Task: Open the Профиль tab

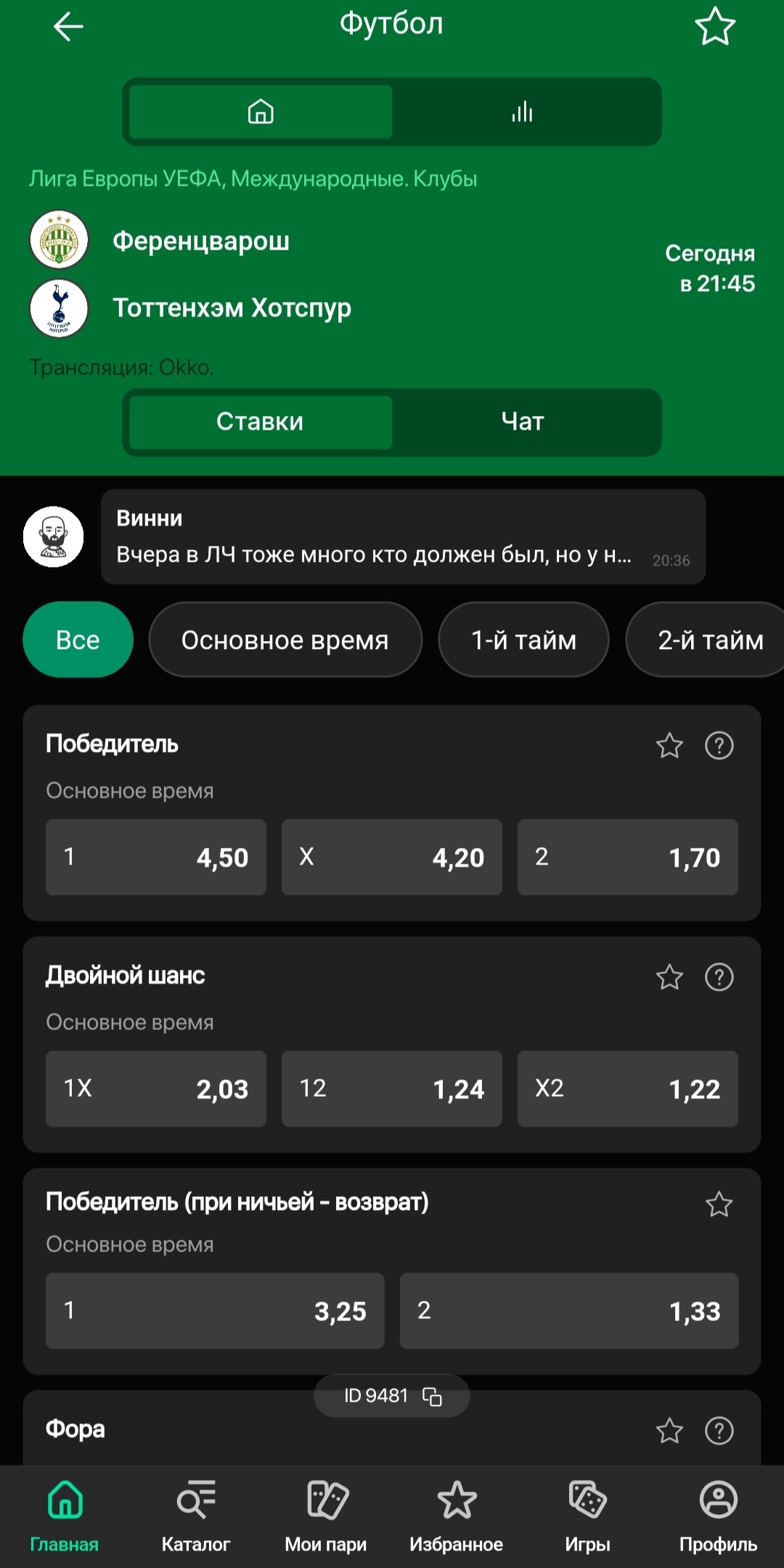Action: tap(718, 1515)
